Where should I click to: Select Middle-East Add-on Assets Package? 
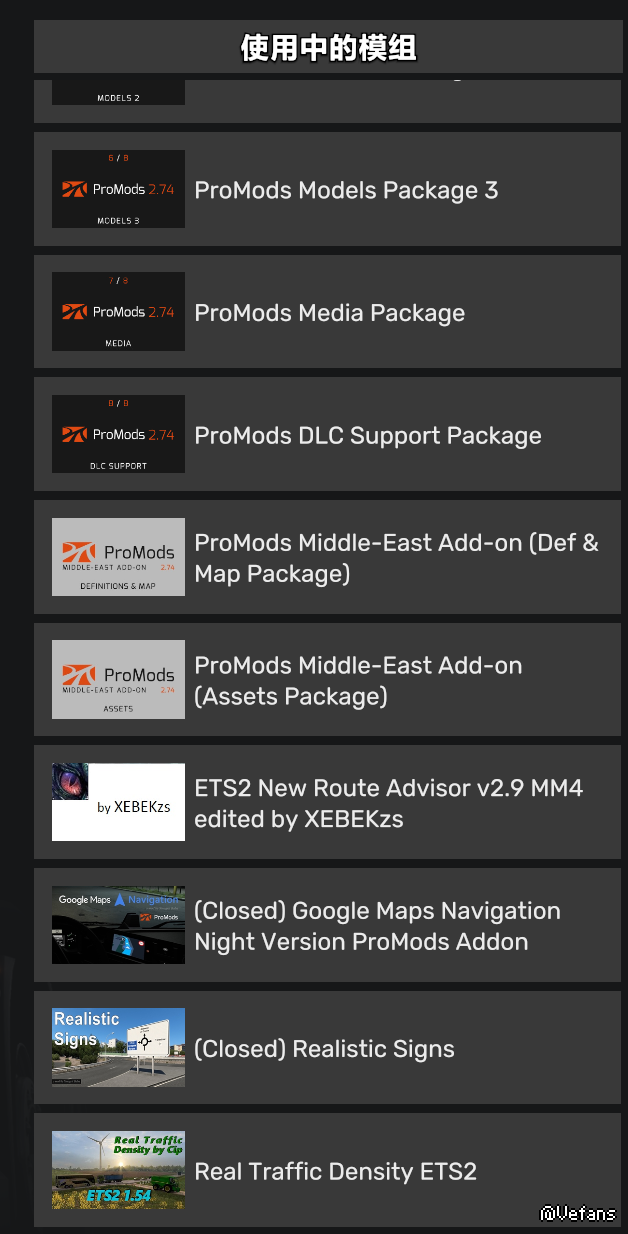click(x=358, y=681)
